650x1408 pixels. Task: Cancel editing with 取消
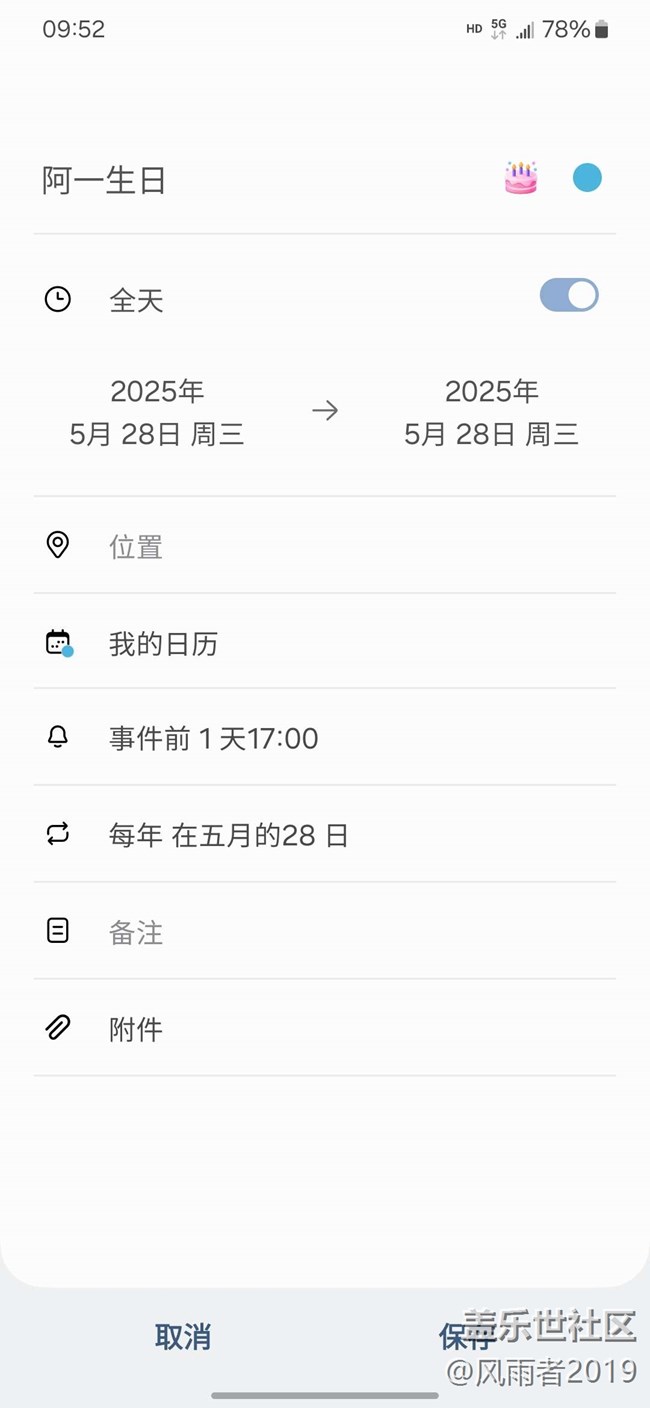(x=183, y=1337)
